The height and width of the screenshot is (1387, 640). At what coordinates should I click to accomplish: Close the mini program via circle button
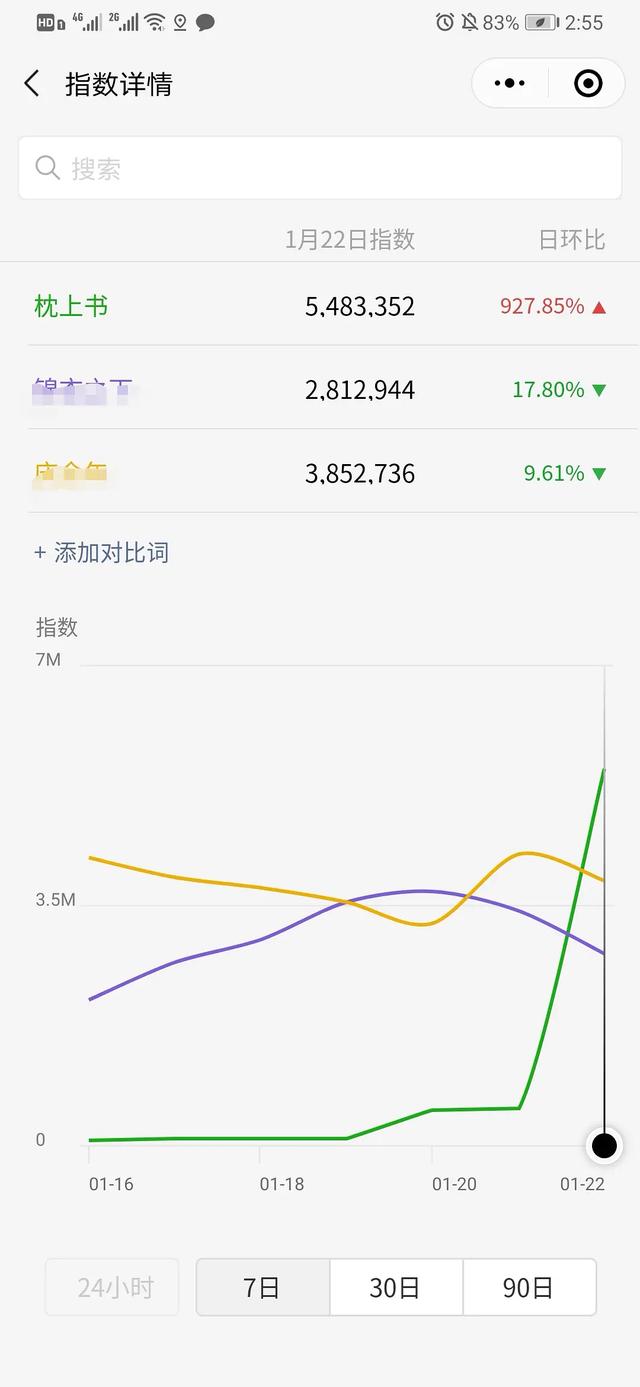coord(588,84)
